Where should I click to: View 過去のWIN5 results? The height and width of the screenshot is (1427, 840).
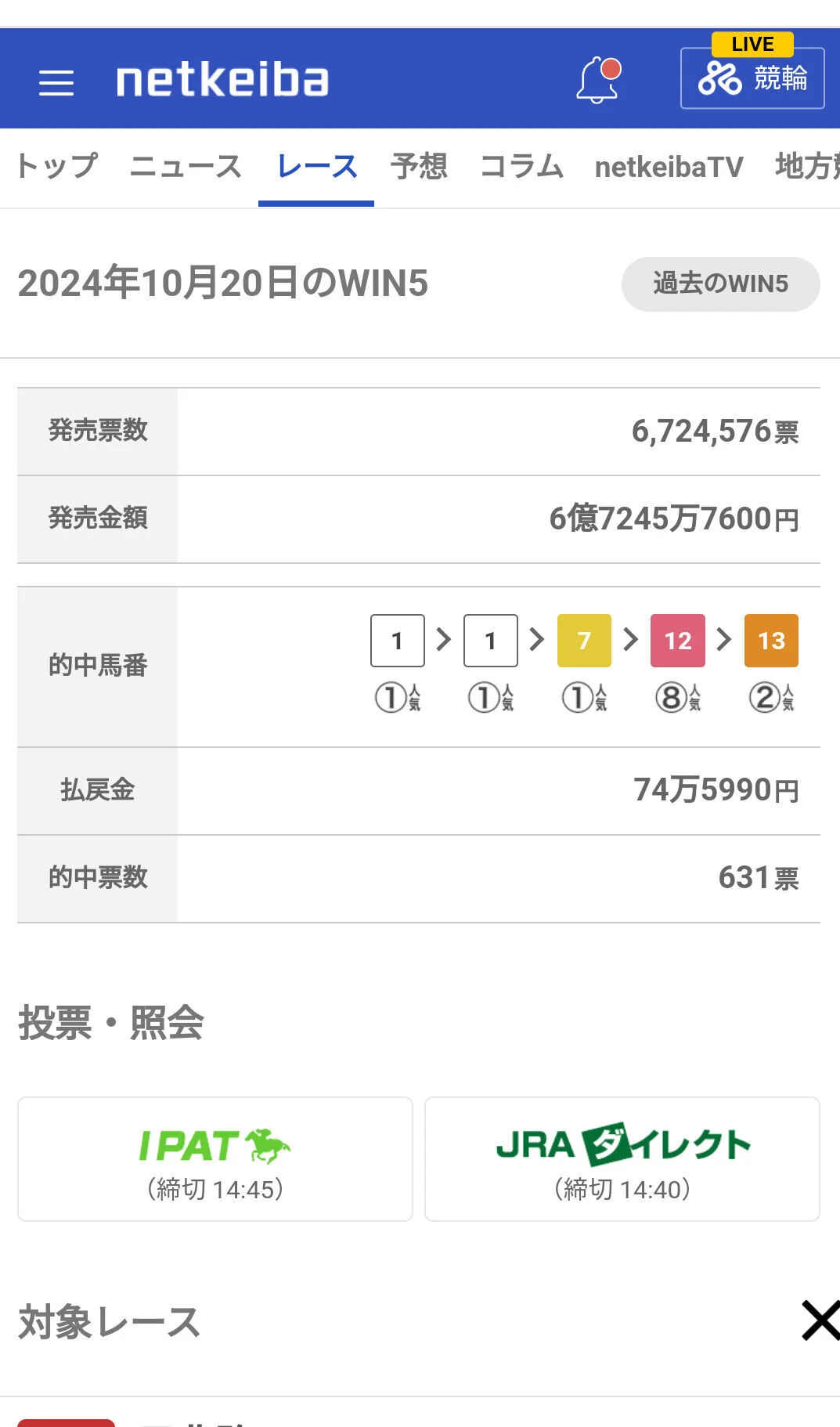coord(720,284)
